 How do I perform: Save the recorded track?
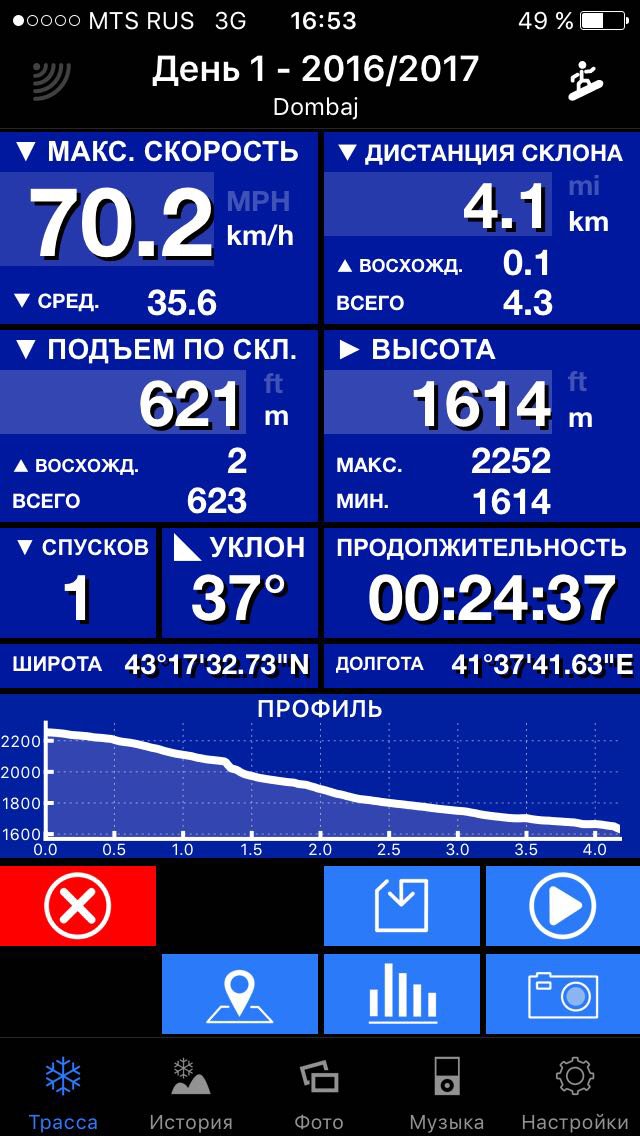point(401,906)
